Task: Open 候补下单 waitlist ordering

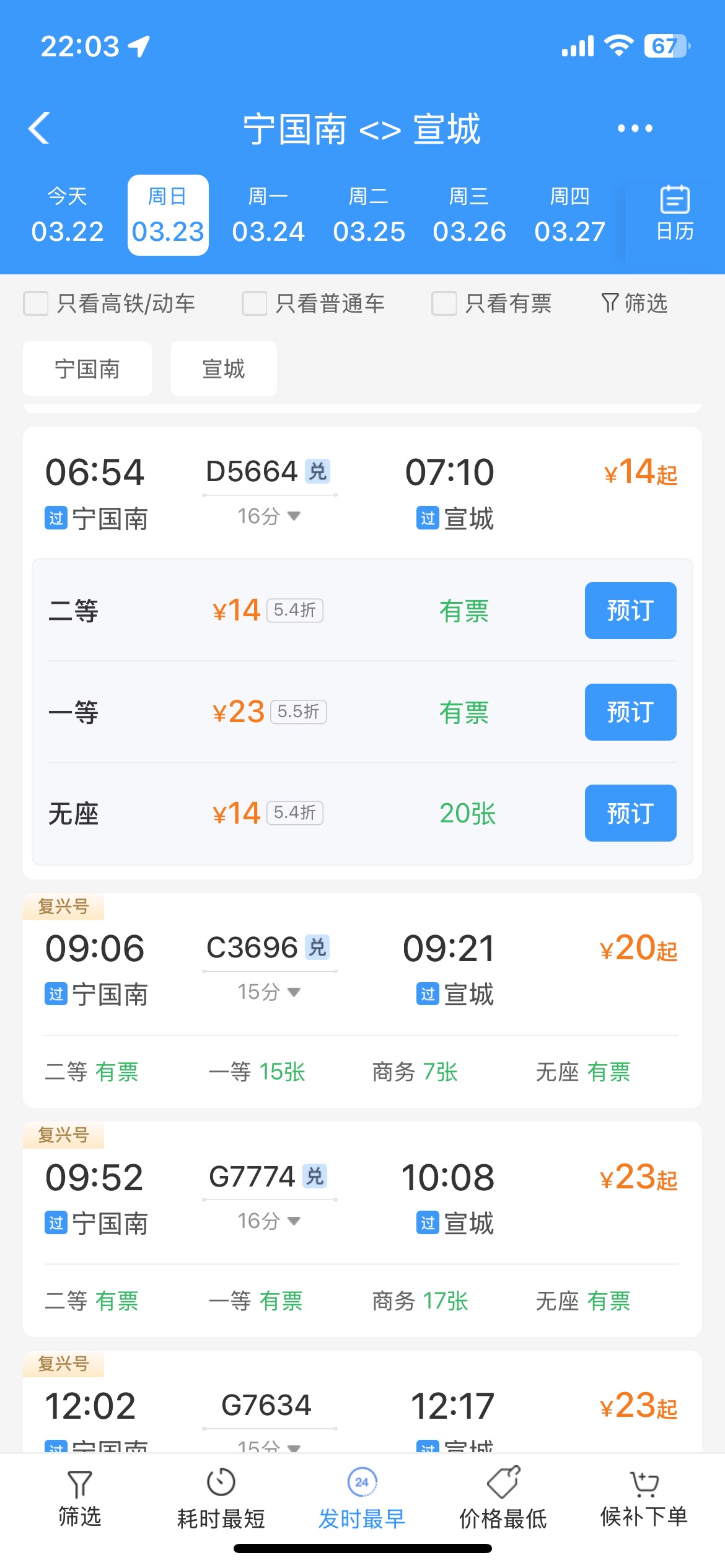Action: tap(644, 1499)
